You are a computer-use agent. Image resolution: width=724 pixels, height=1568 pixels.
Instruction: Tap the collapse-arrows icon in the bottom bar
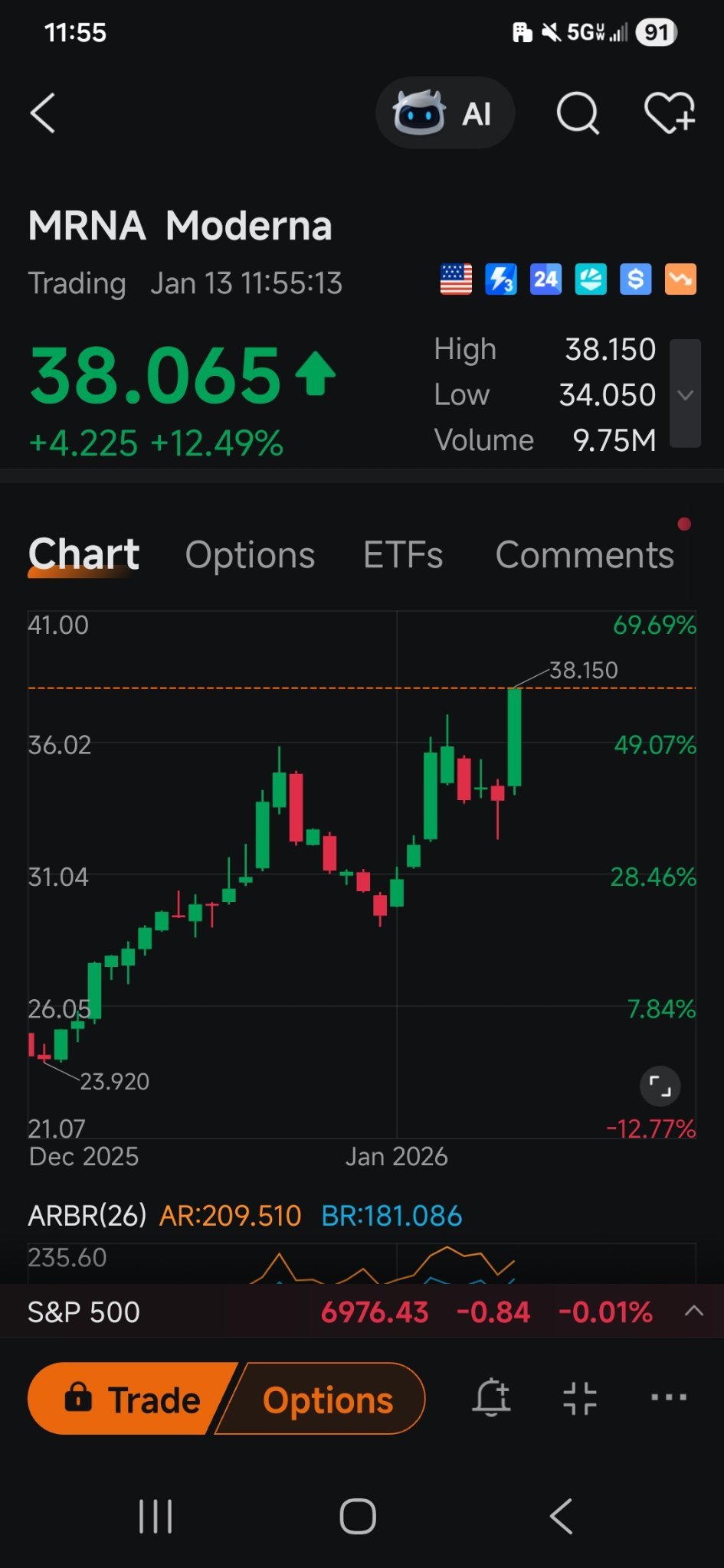(580, 1398)
